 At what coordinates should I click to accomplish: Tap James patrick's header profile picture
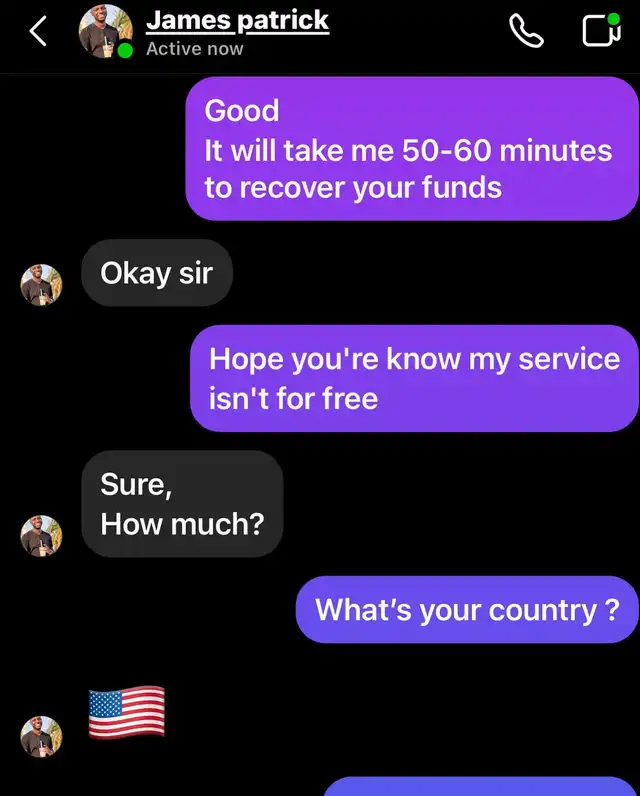(x=105, y=32)
